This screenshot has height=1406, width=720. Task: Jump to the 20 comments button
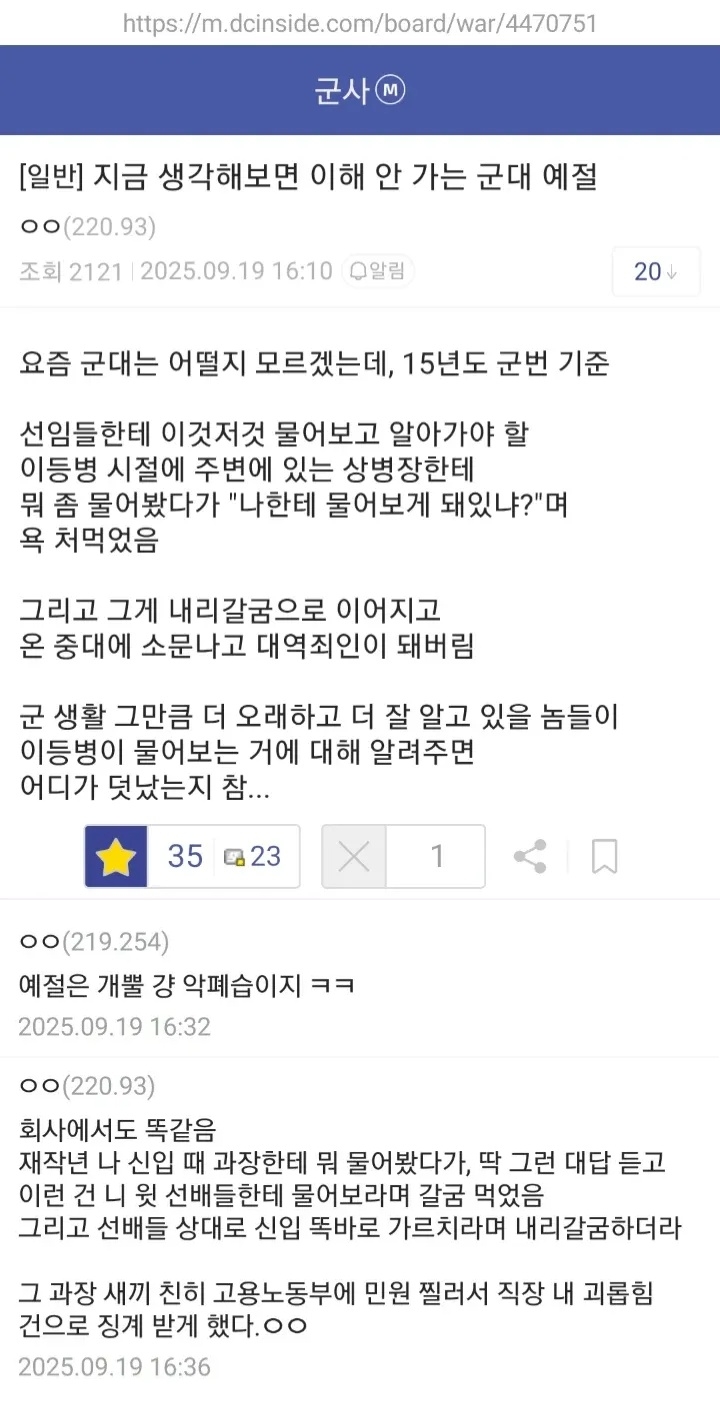pos(655,271)
